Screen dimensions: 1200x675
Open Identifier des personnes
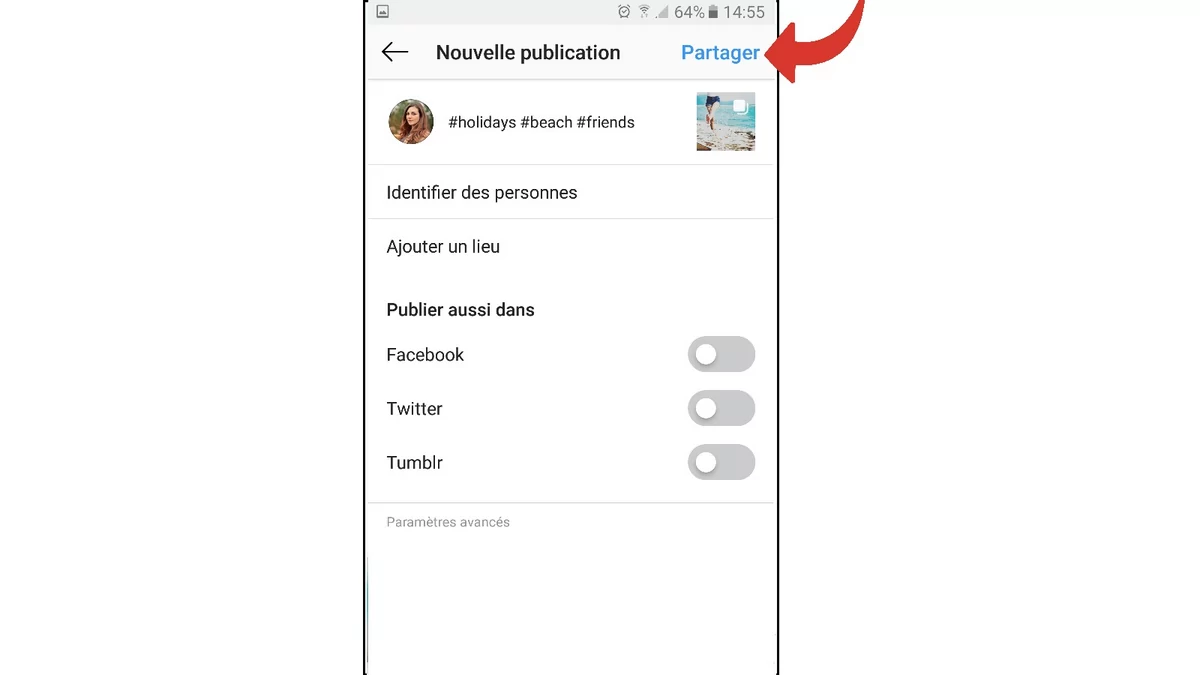click(482, 192)
